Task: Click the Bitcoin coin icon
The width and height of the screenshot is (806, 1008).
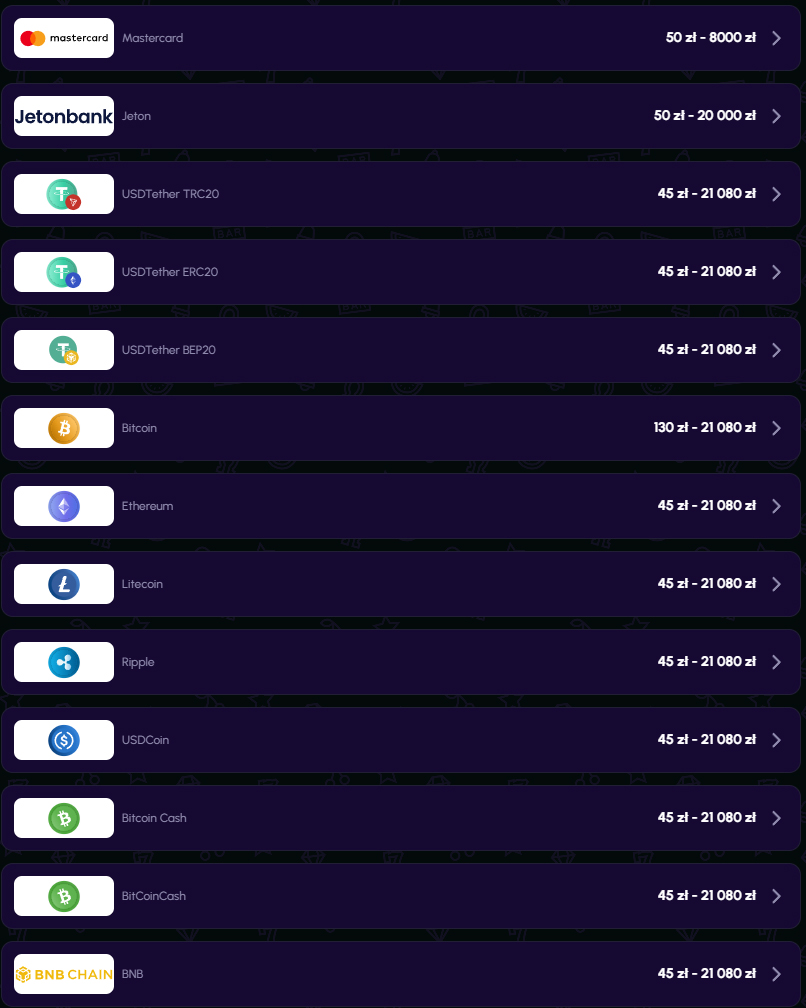Action: pos(63,427)
